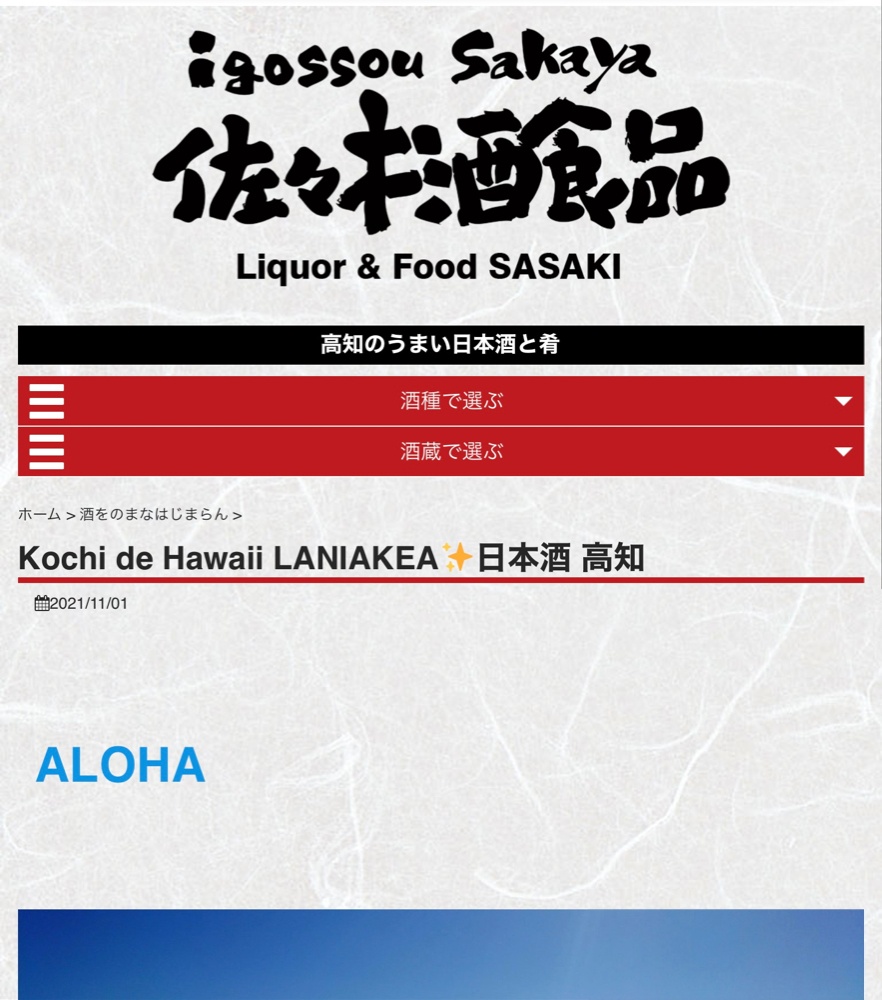Open 酒をのまなはじまらん breadcrumb category

(154, 515)
